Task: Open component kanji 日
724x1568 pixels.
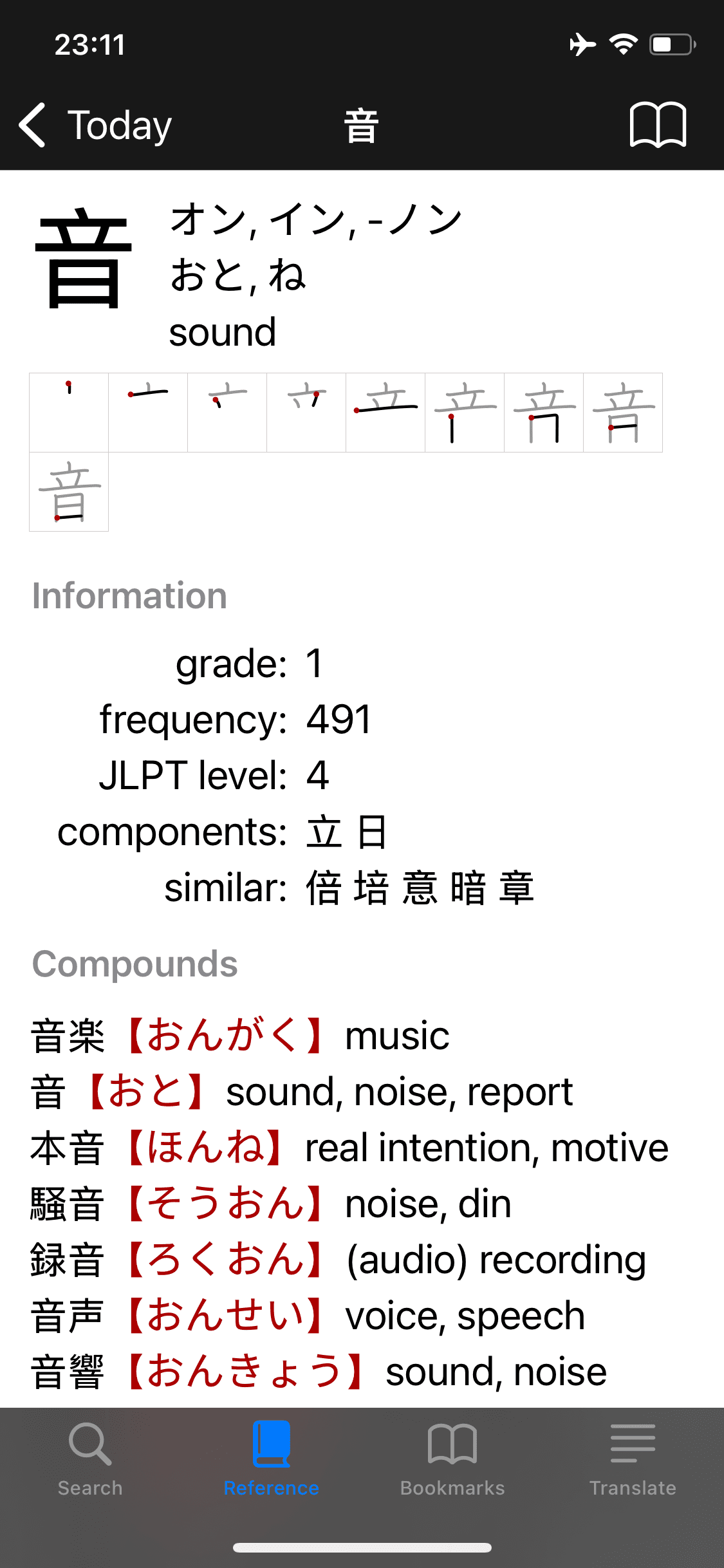Action: pyautogui.click(x=372, y=832)
